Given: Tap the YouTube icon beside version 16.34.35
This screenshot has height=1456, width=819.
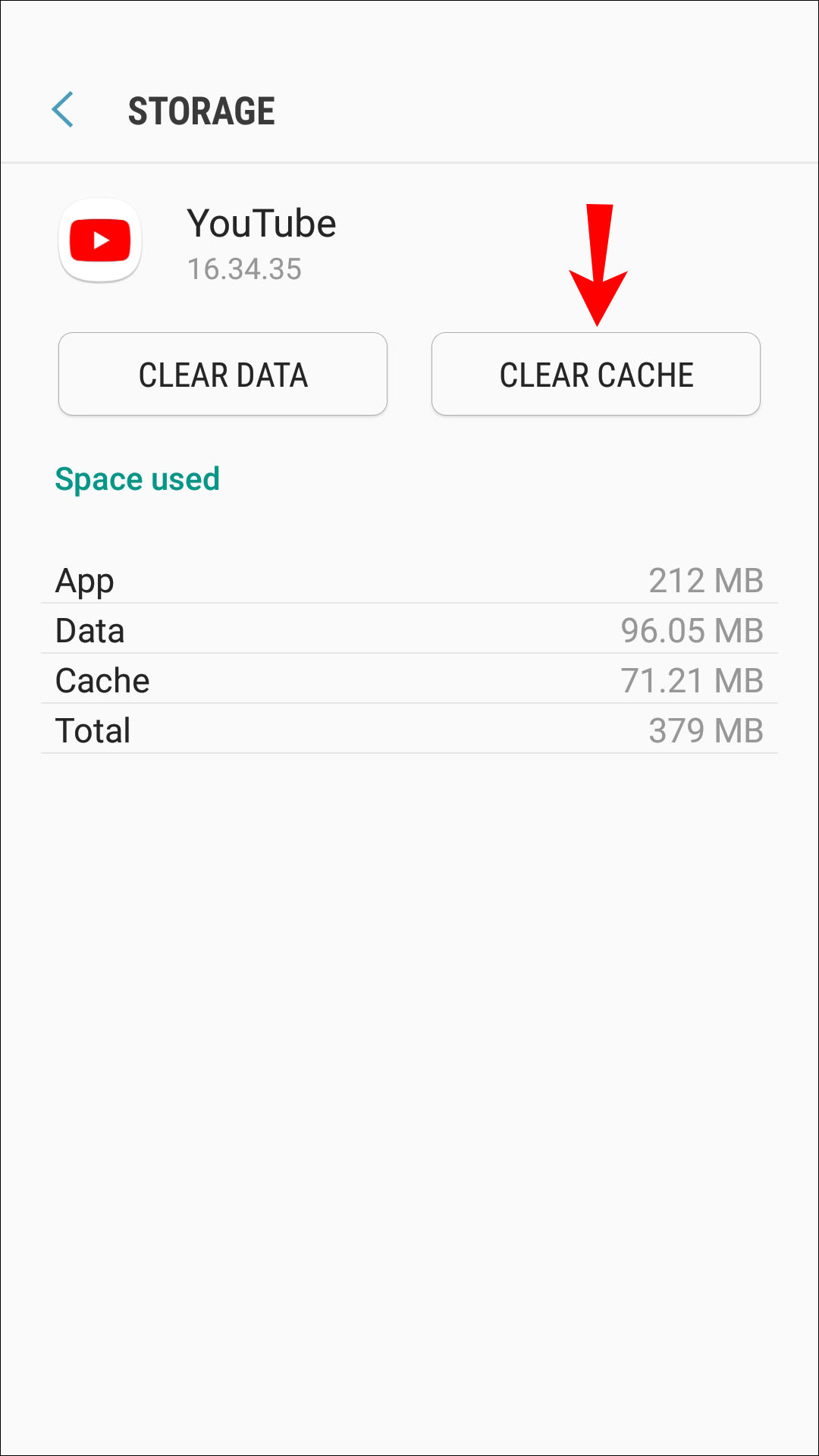Looking at the screenshot, I should coord(99,240).
